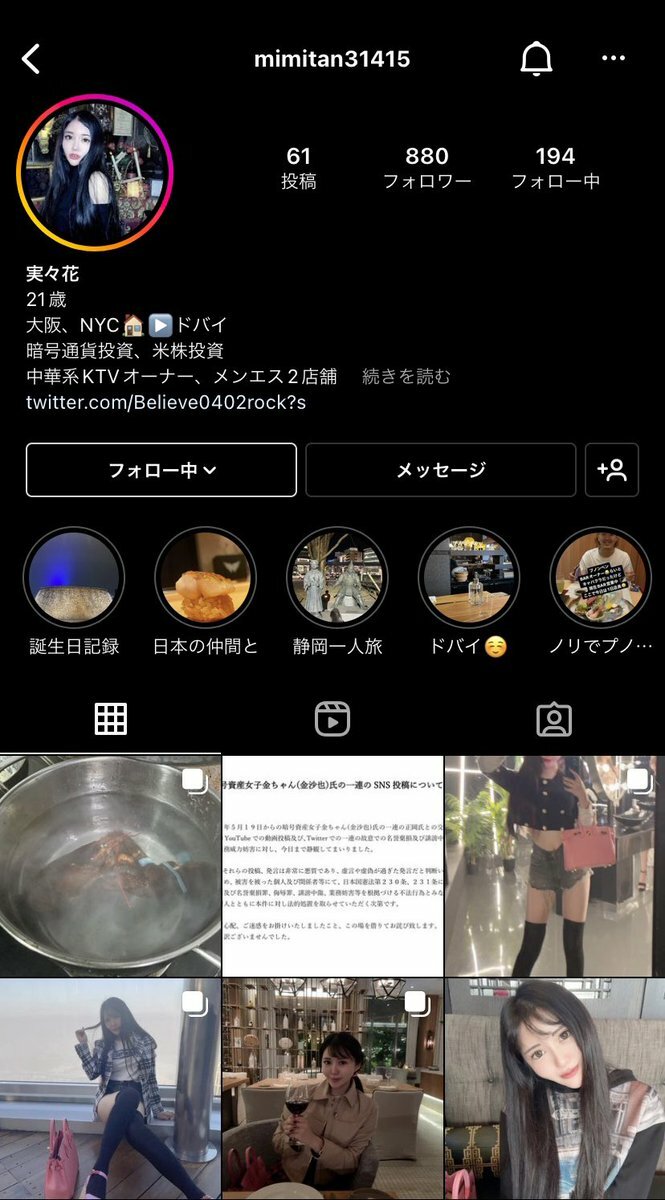Screen dimensions: 665x1200
Task: Open the 194 フォロー中 list
Action: pos(555,167)
